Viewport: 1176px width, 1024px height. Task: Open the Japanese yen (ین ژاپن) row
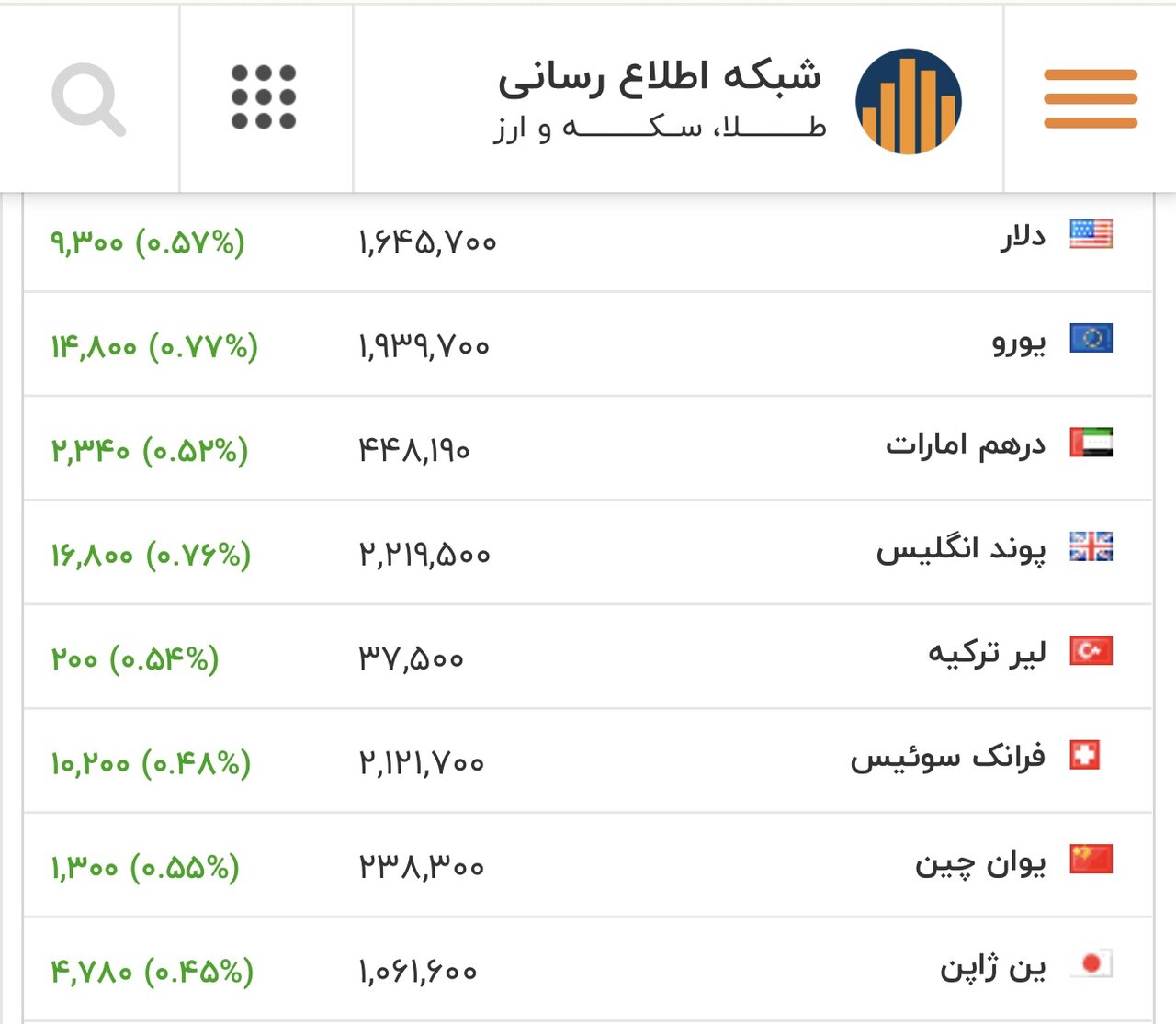click(x=992, y=968)
